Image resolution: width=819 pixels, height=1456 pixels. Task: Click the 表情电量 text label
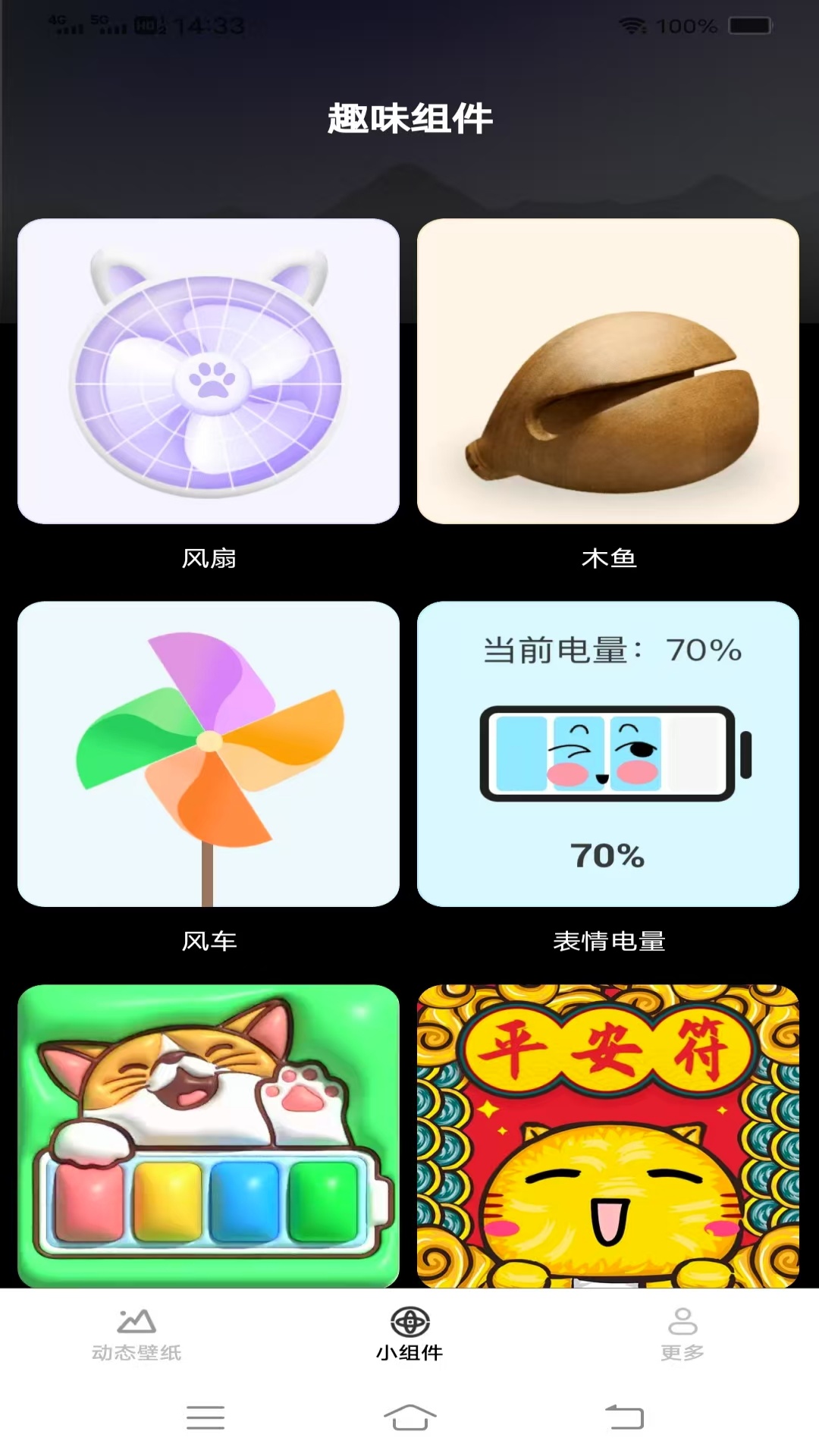pyautogui.click(x=609, y=940)
